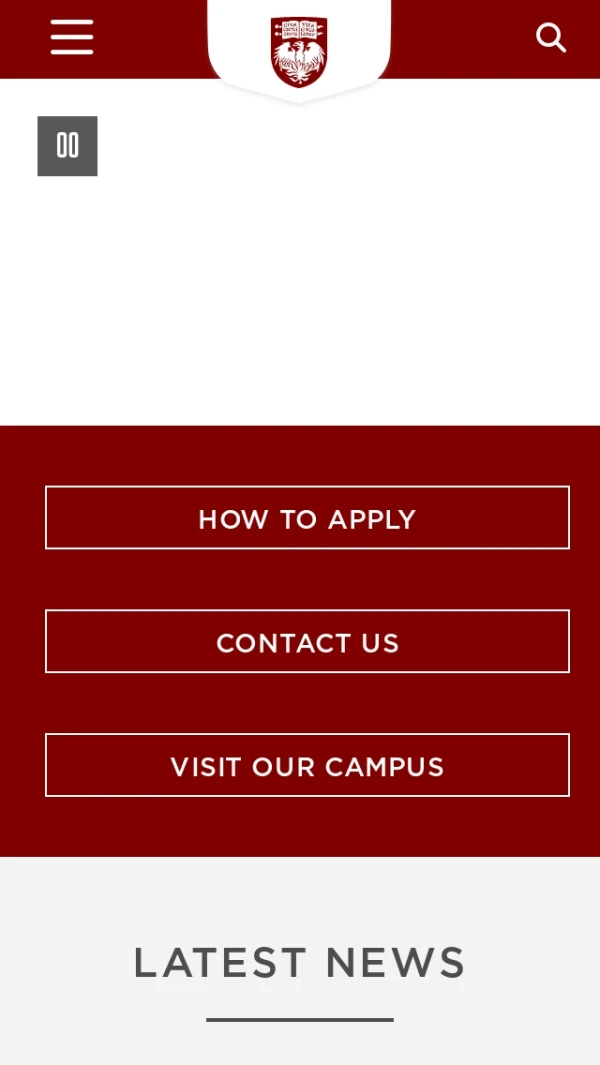Tap the university crest home logo
The width and height of the screenshot is (600, 1065).
(x=299, y=51)
